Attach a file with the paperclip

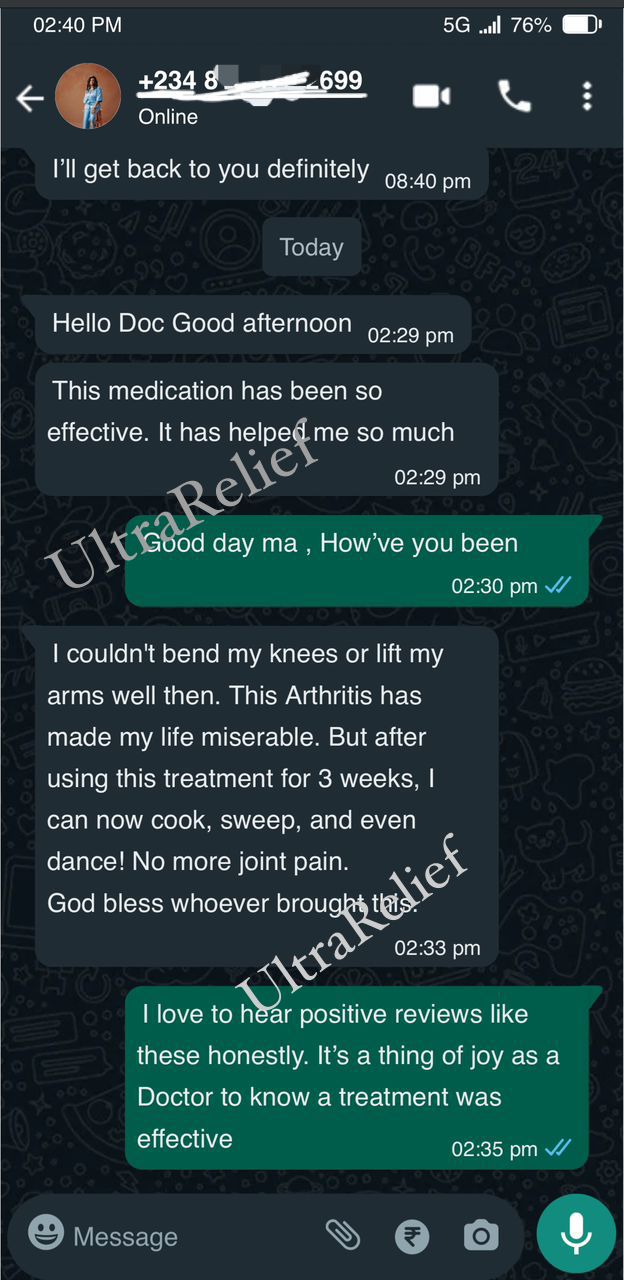coord(343,1236)
